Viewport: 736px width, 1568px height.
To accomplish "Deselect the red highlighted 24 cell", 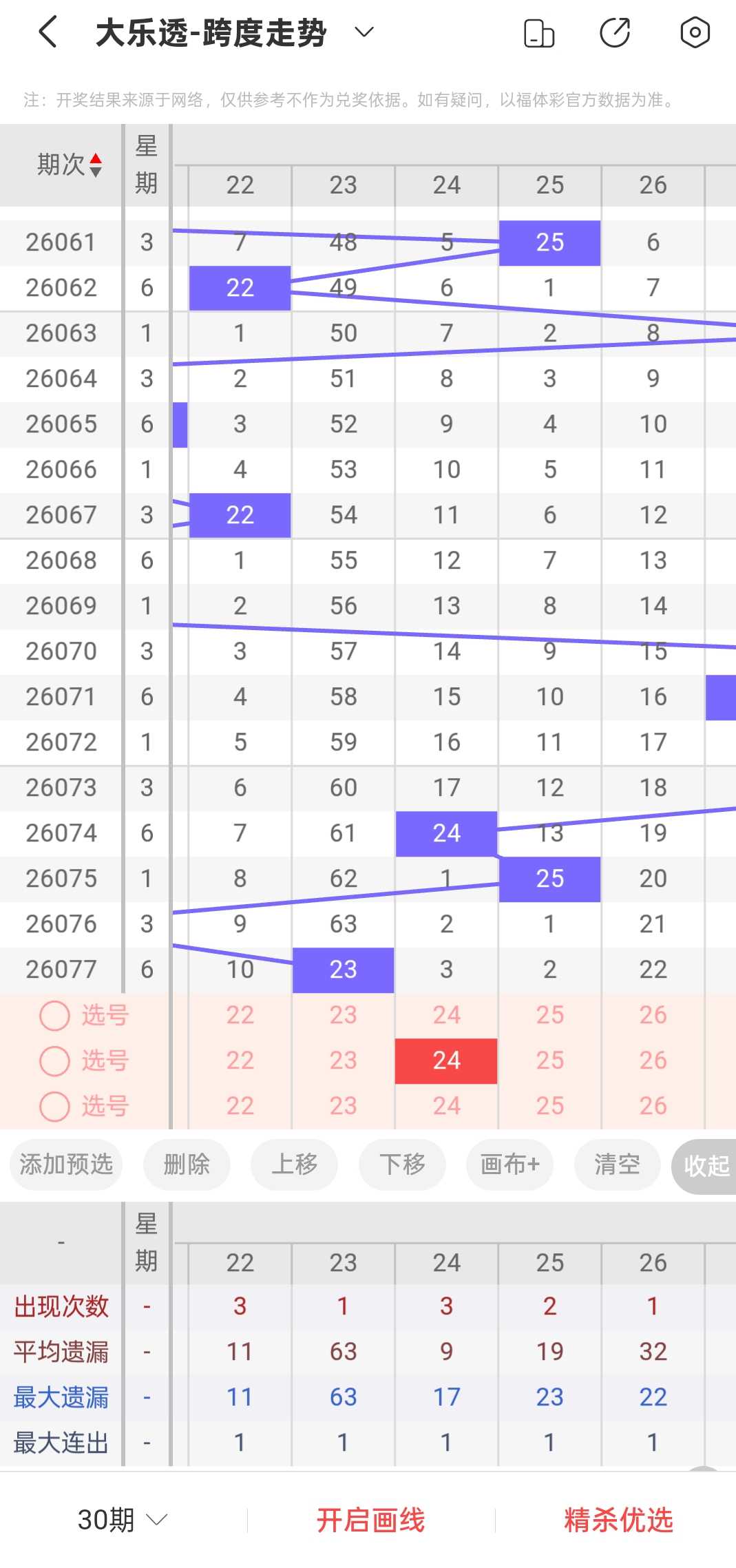I will click(446, 1060).
